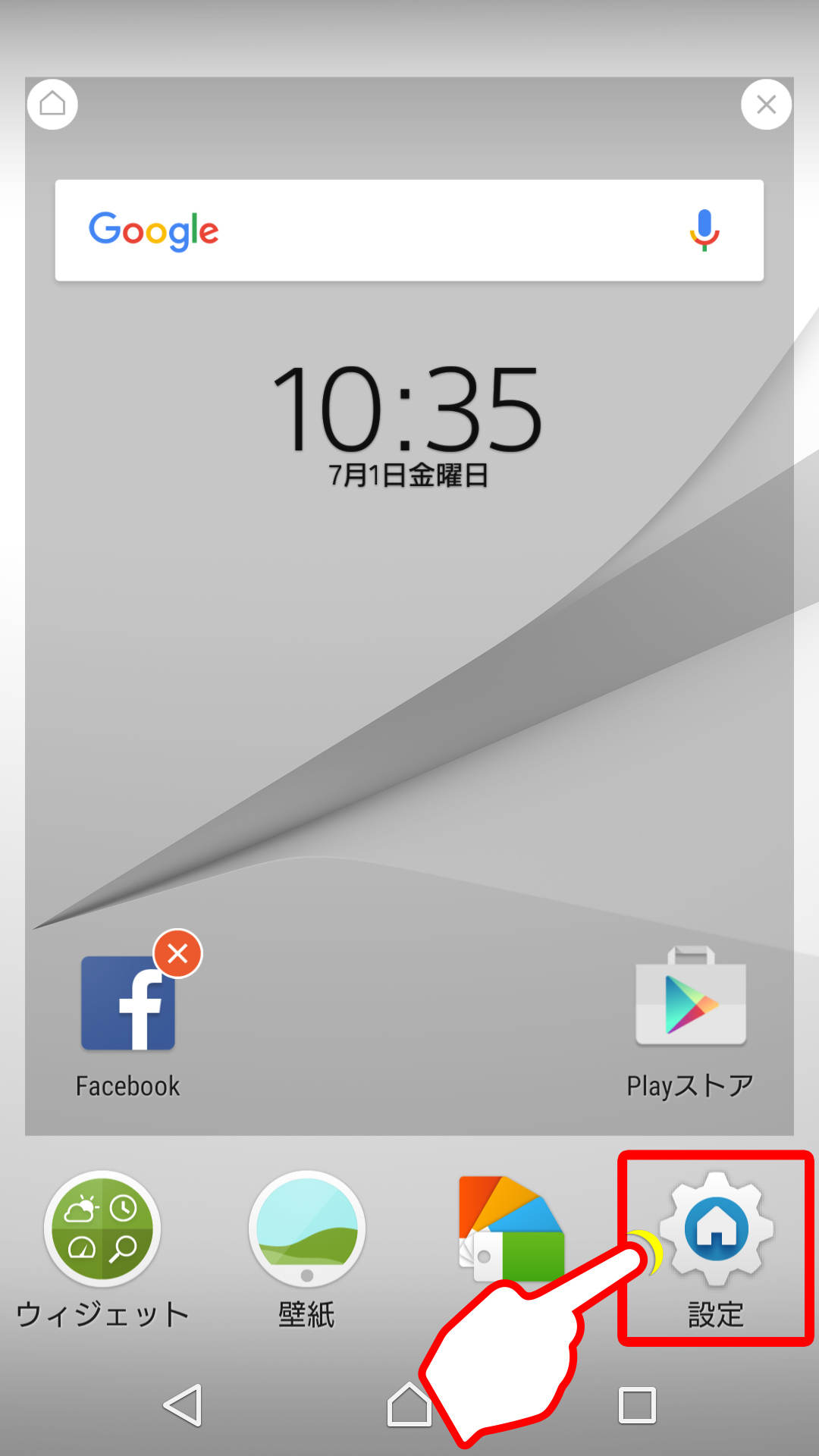Tap the Facebook label under its icon

coord(127,1084)
